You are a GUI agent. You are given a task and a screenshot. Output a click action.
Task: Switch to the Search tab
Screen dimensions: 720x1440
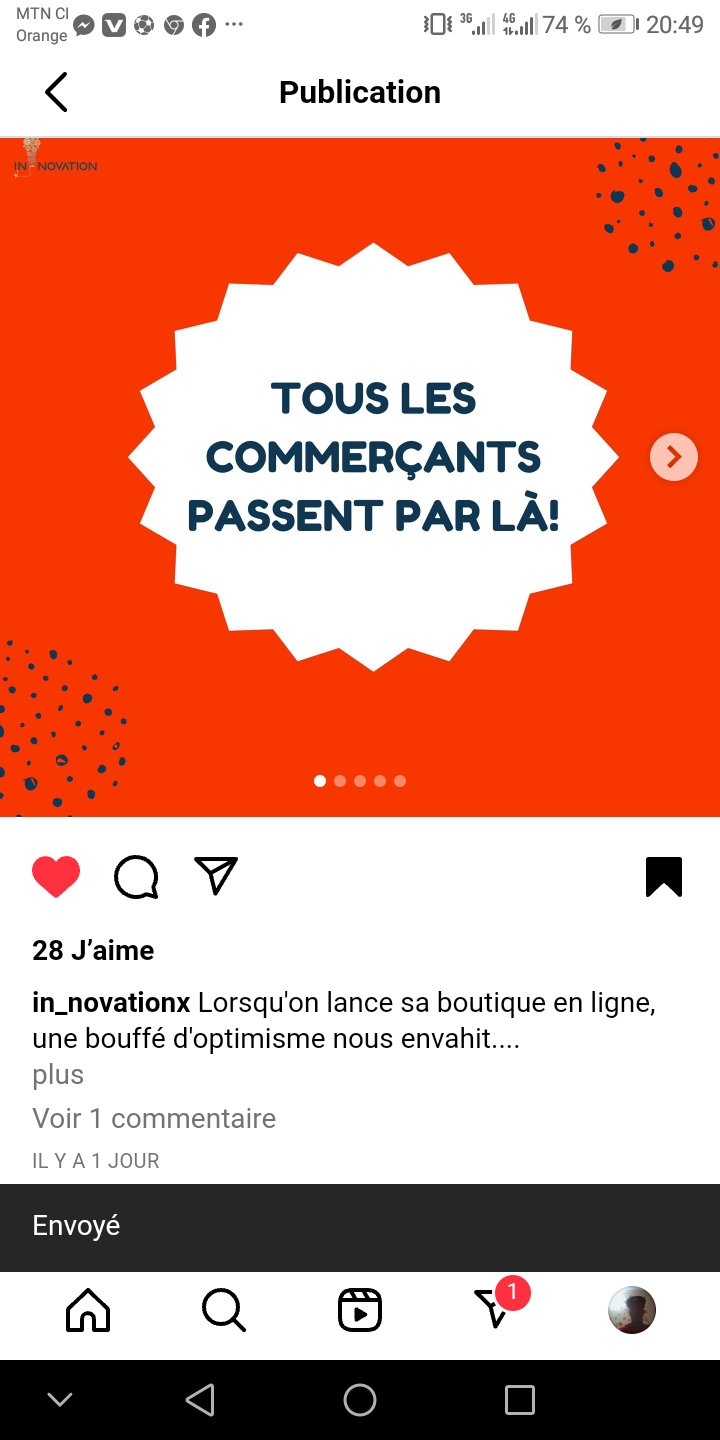point(223,1310)
